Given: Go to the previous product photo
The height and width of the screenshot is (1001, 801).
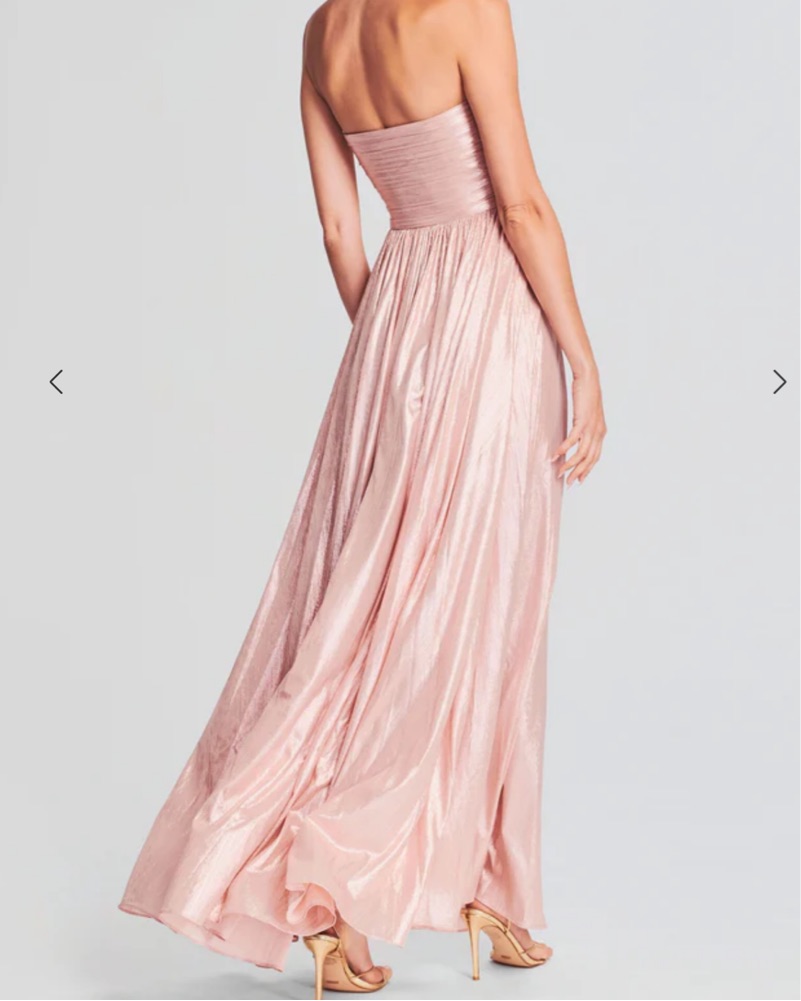Looking at the screenshot, I should (x=56, y=382).
